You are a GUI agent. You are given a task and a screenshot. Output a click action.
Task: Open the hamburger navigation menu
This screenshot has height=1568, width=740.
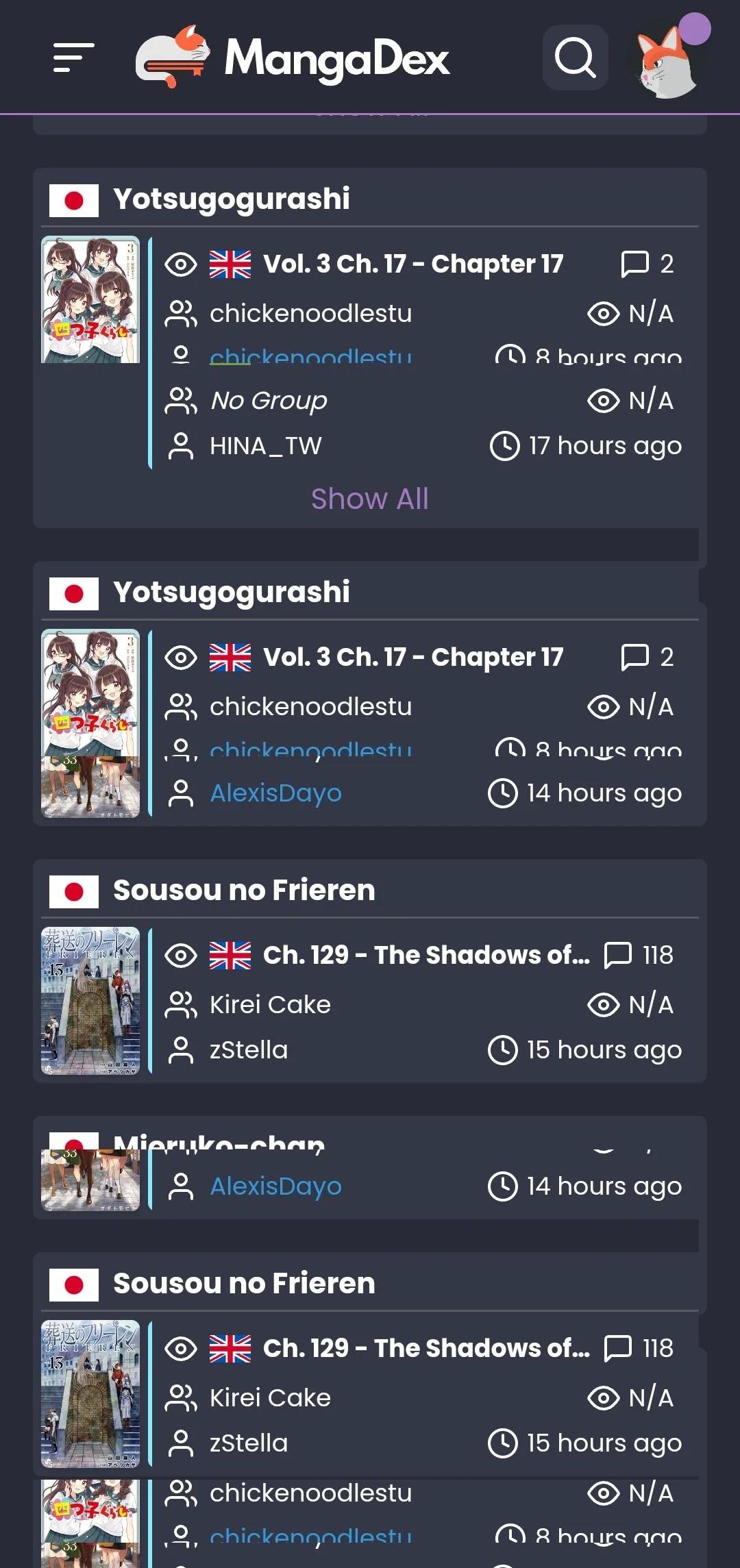(x=73, y=58)
